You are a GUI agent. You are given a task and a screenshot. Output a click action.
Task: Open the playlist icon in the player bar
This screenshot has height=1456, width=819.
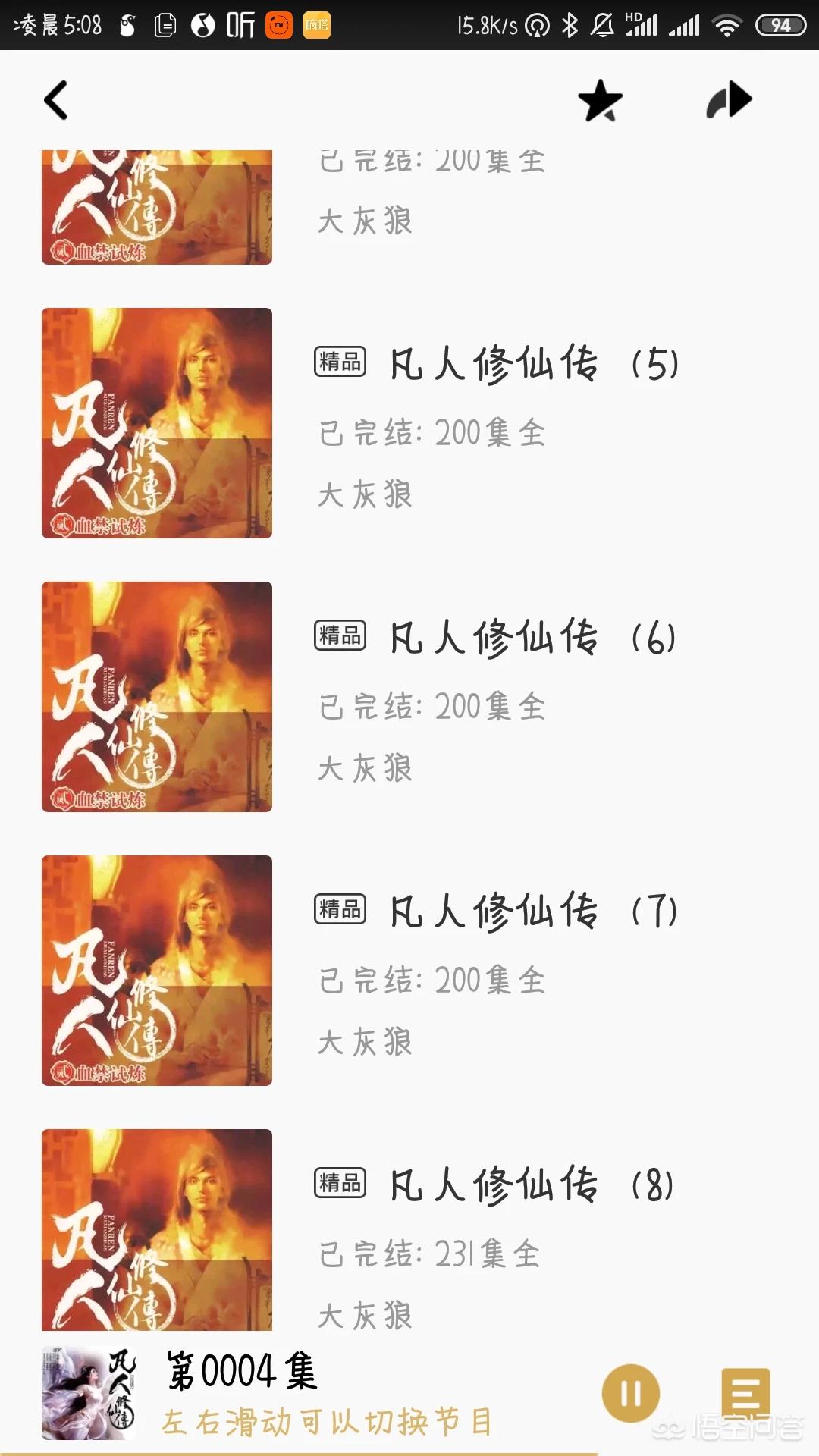[x=745, y=1394]
